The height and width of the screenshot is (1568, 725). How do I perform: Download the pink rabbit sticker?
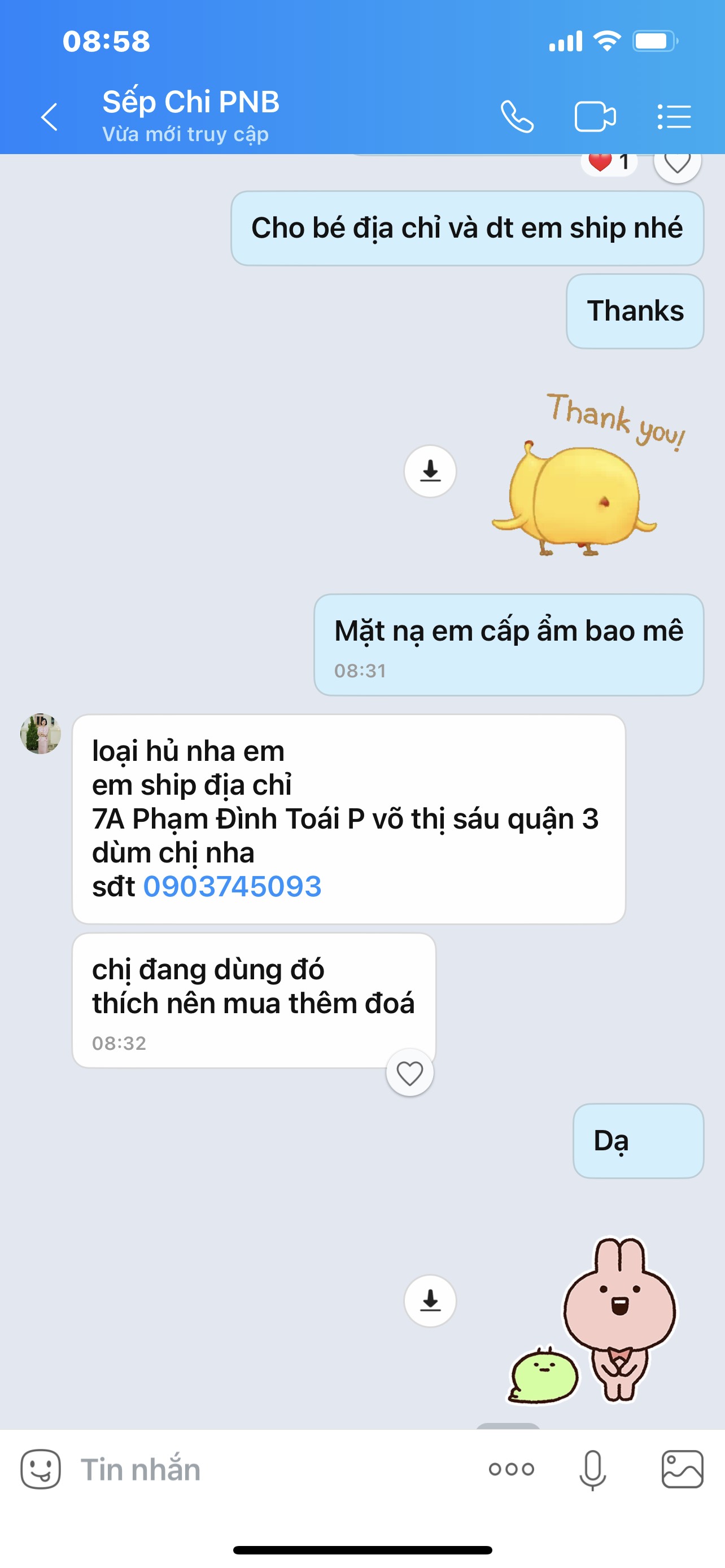(430, 1301)
